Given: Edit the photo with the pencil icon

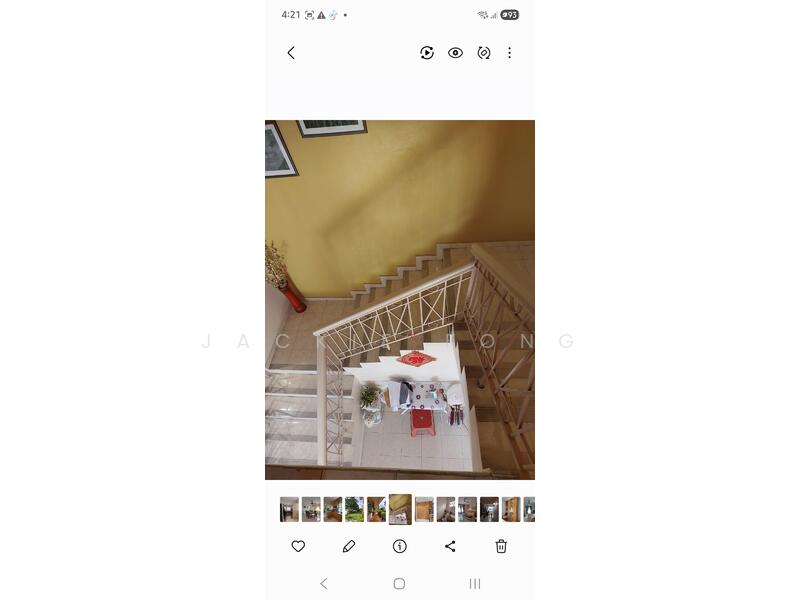Looking at the screenshot, I should 349,546.
